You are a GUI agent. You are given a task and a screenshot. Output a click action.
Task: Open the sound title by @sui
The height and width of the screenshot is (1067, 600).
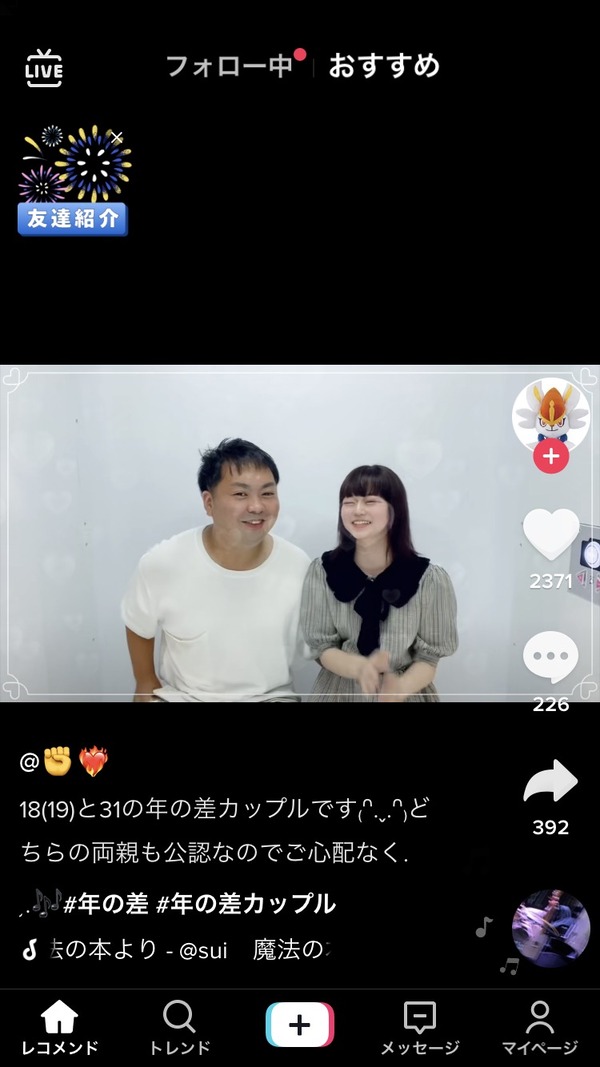point(190,950)
